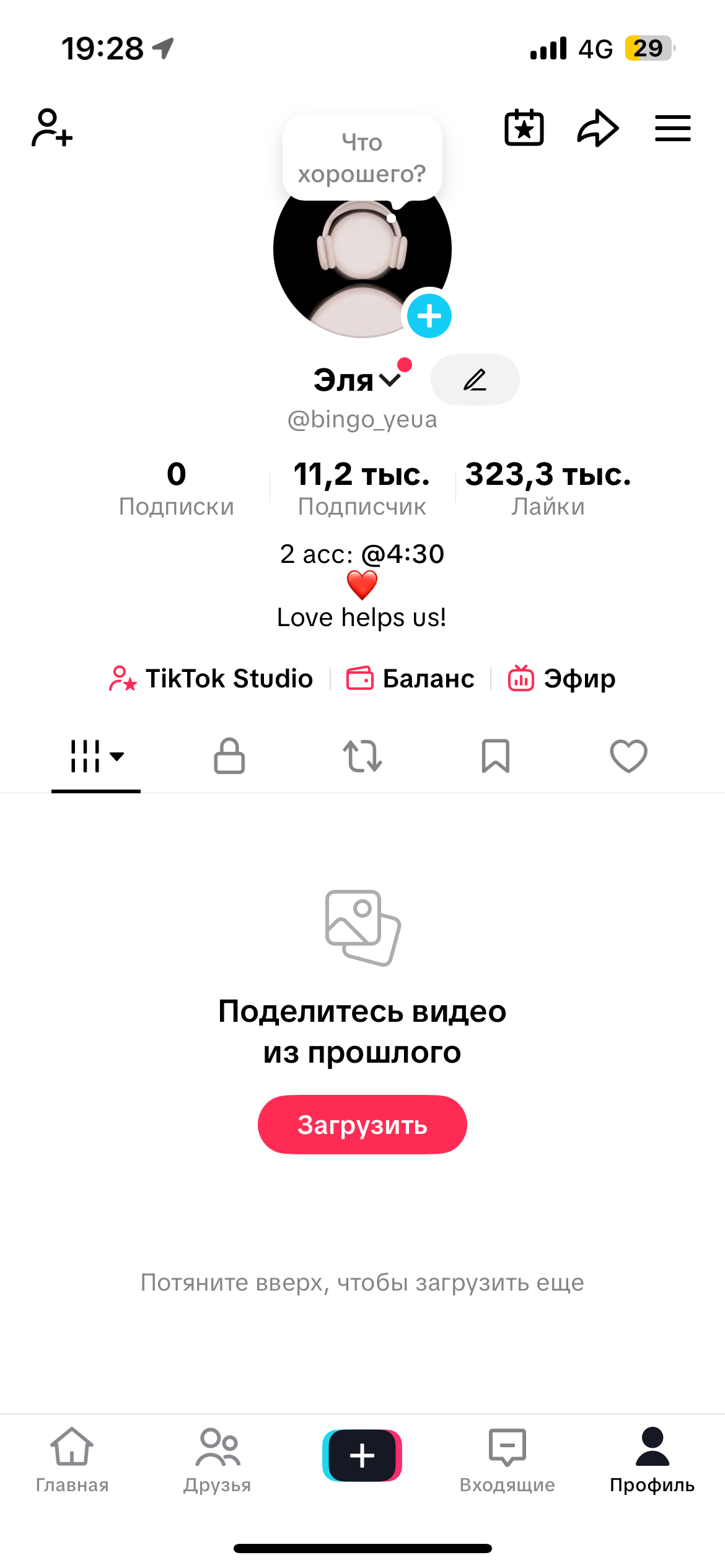Open account switcher chevron next to Эля
Screen dimensions: 725x1568
pyautogui.click(x=390, y=380)
